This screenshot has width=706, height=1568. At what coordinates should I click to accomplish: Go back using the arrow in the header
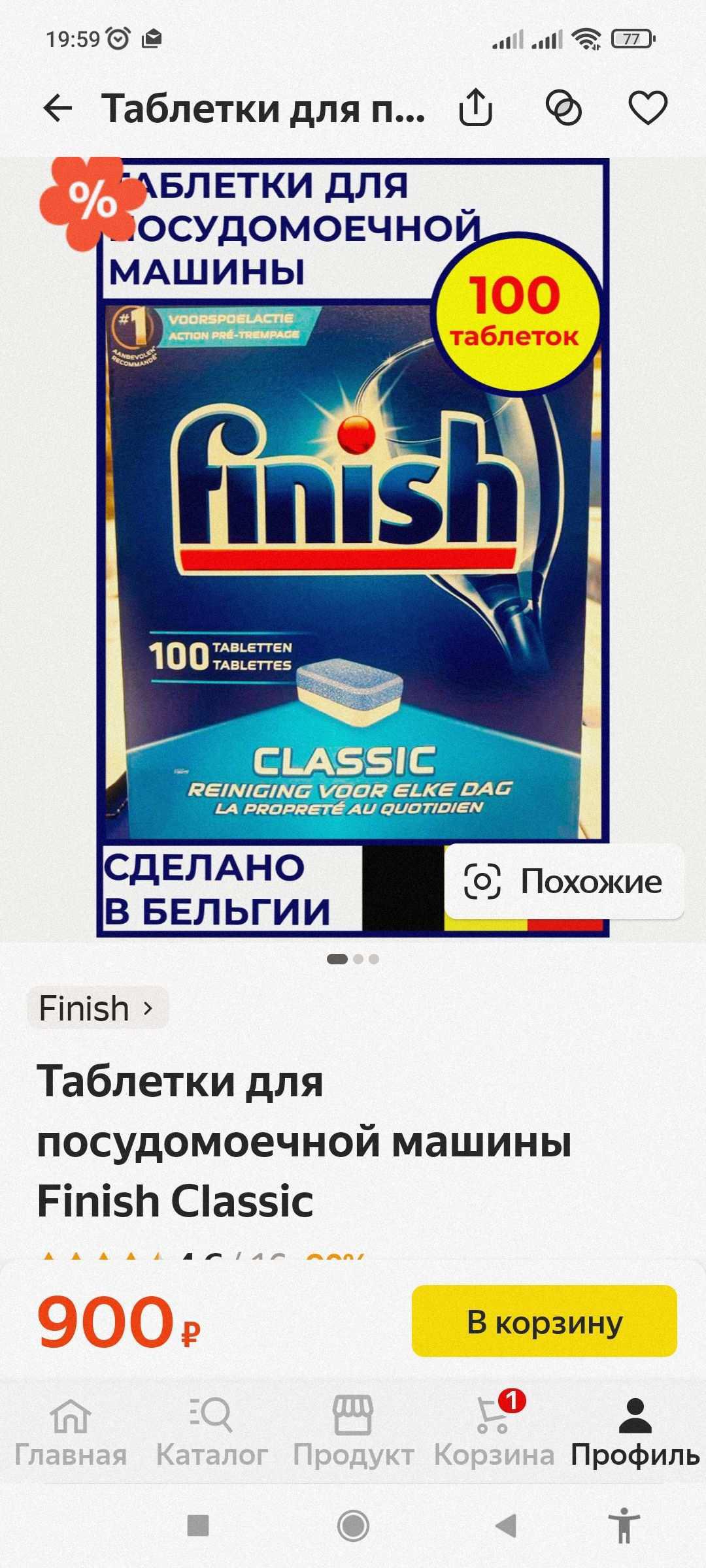(x=58, y=108)
